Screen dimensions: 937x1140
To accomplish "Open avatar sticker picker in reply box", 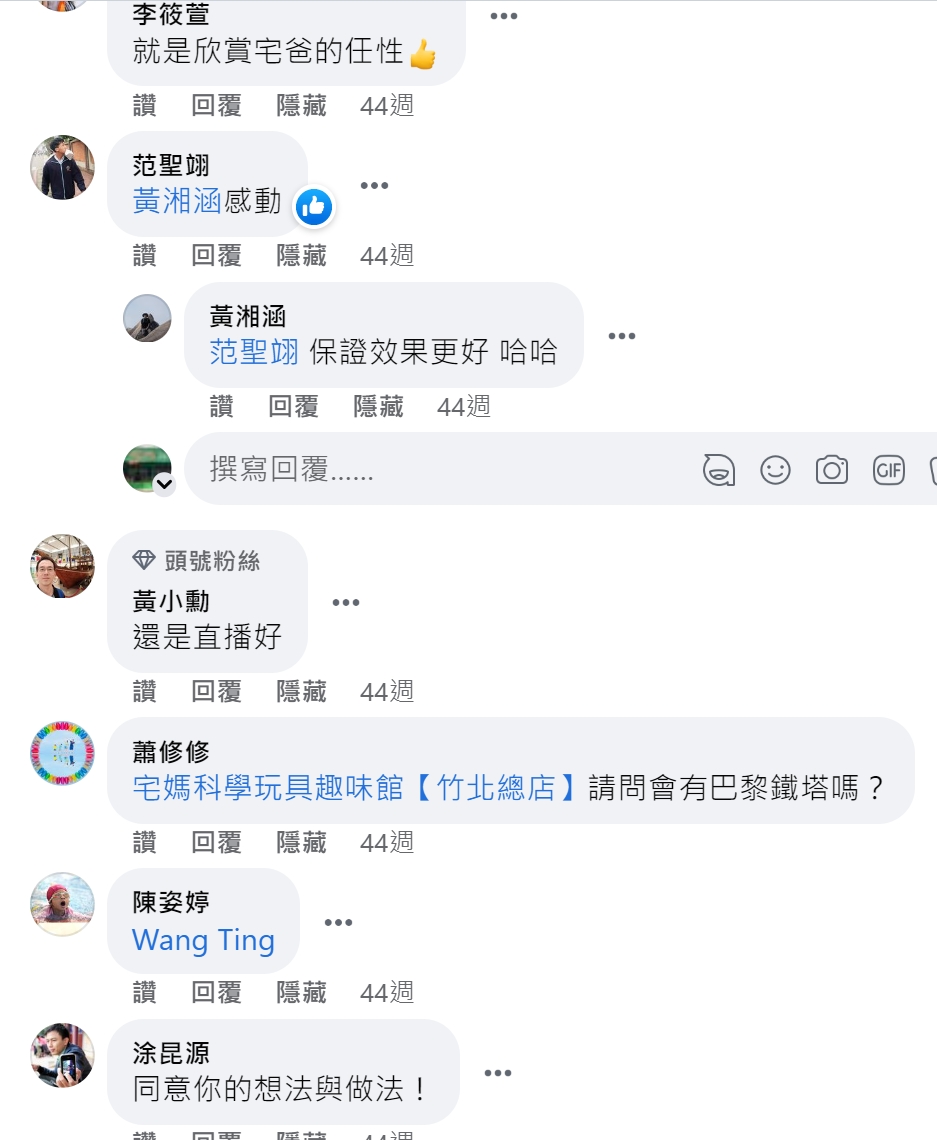I will [x=718, y=470].
